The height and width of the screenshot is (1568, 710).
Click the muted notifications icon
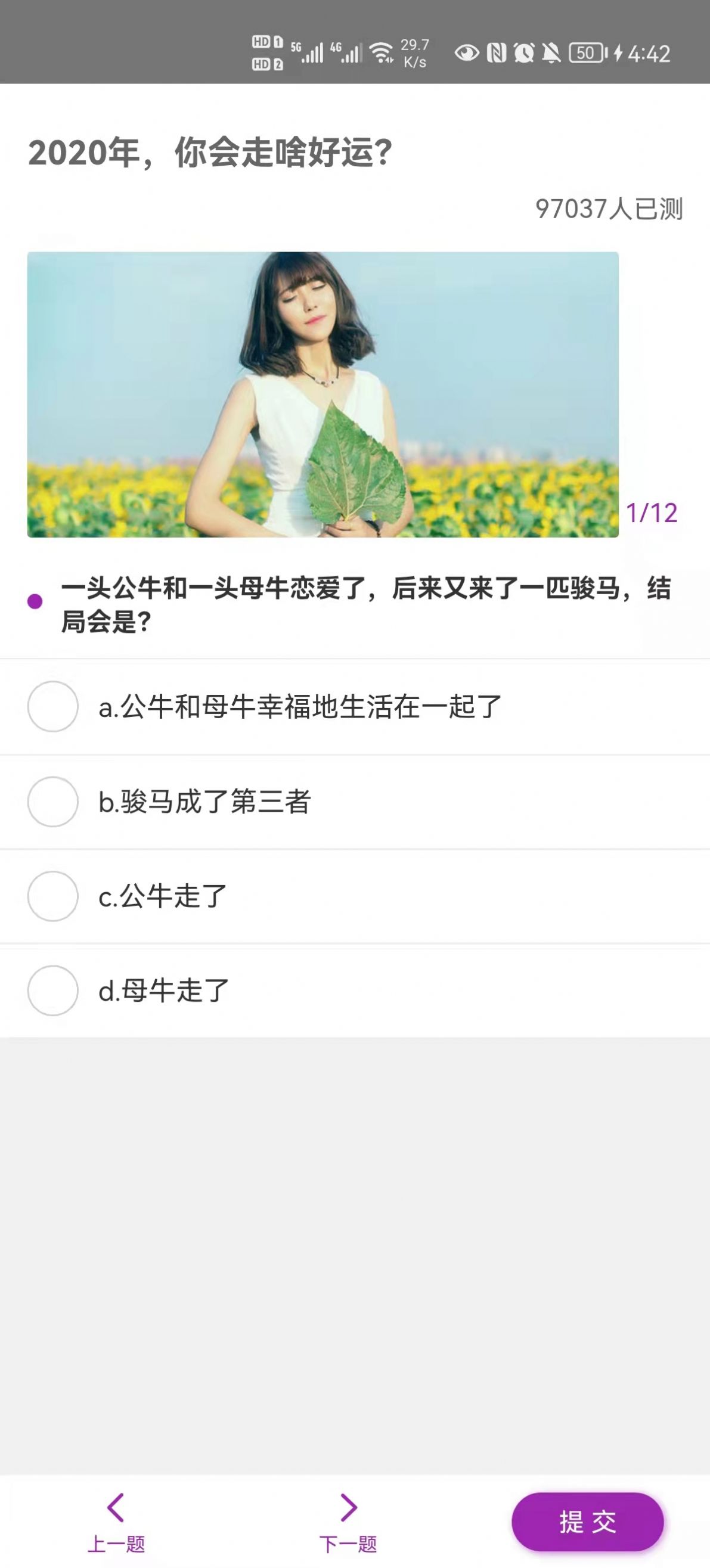[551, 54]
